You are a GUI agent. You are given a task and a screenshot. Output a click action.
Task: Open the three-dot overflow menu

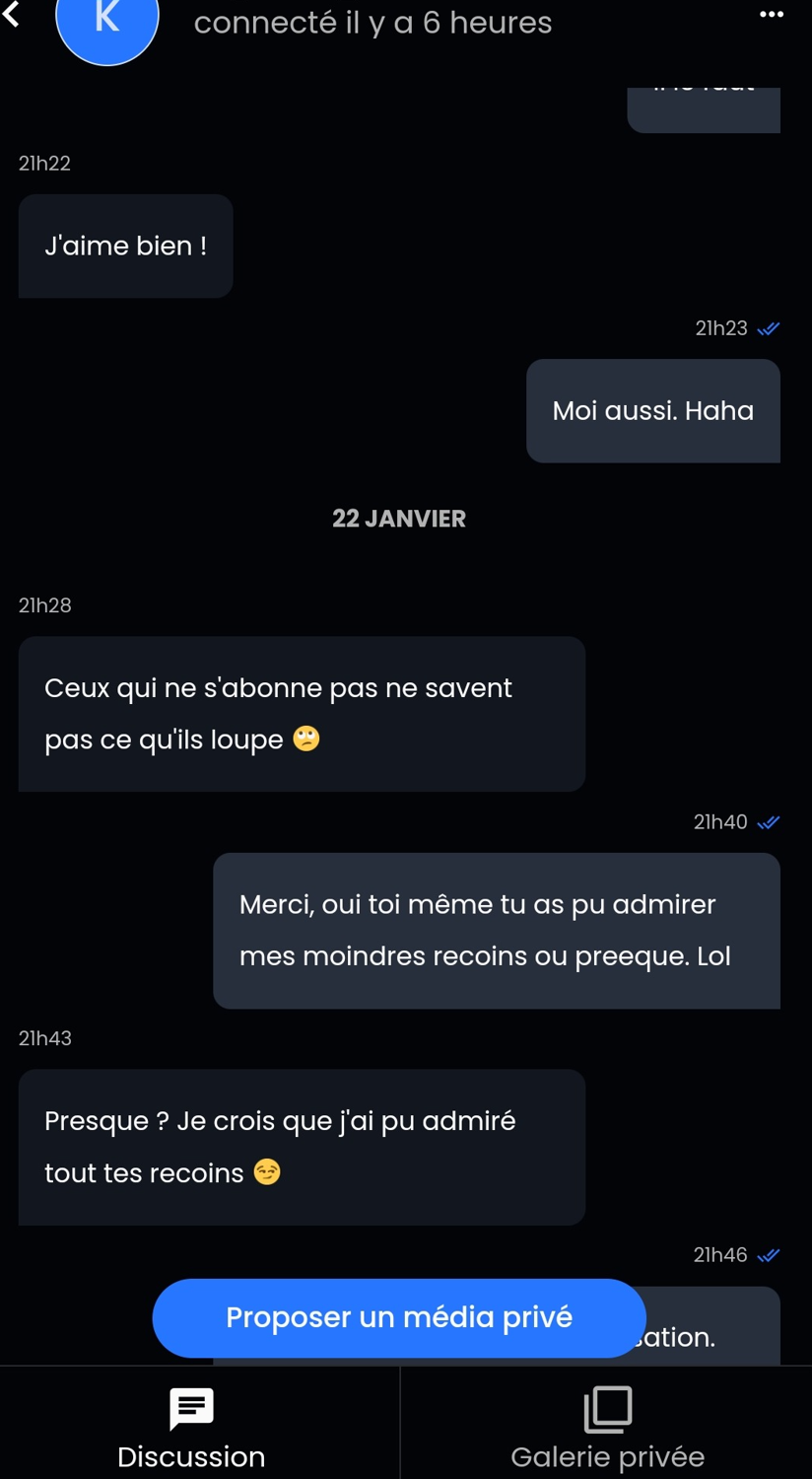pyautogui.click(x=772, y=14)
